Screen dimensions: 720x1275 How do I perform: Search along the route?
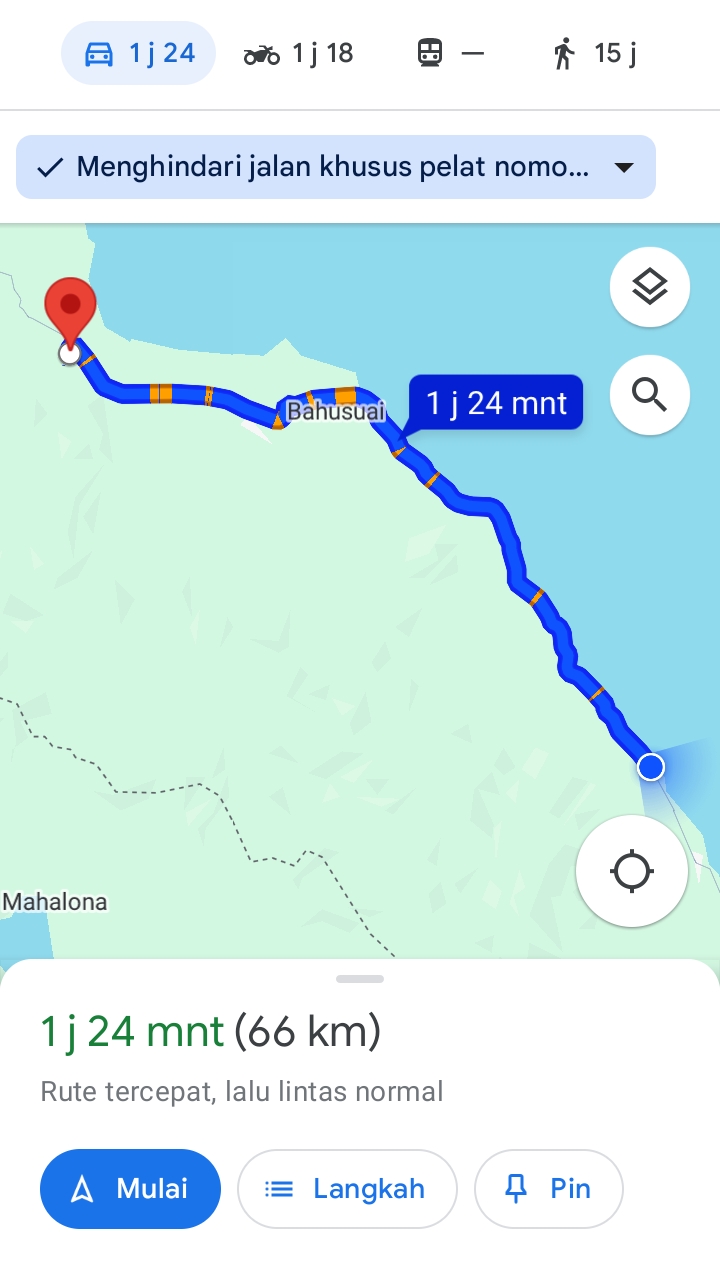coord(650,396)
